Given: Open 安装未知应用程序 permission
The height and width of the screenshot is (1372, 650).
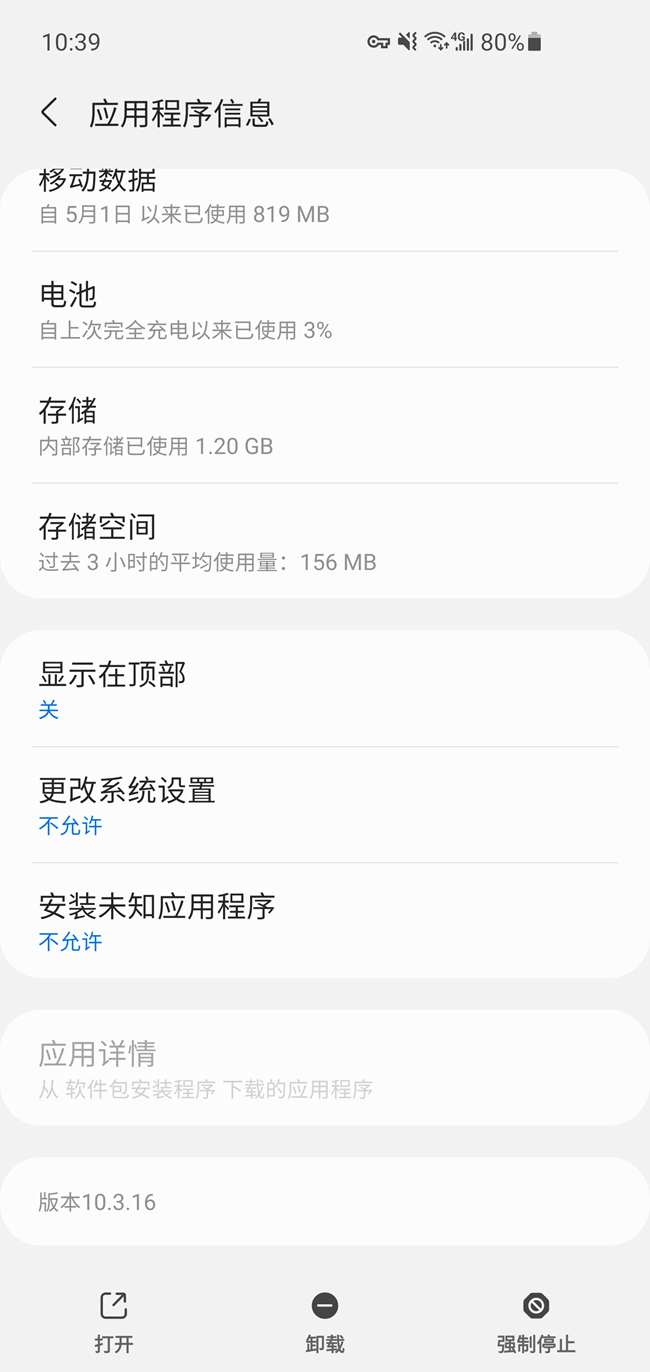Looking at the screenshot, I should click(x=325, y=922).
